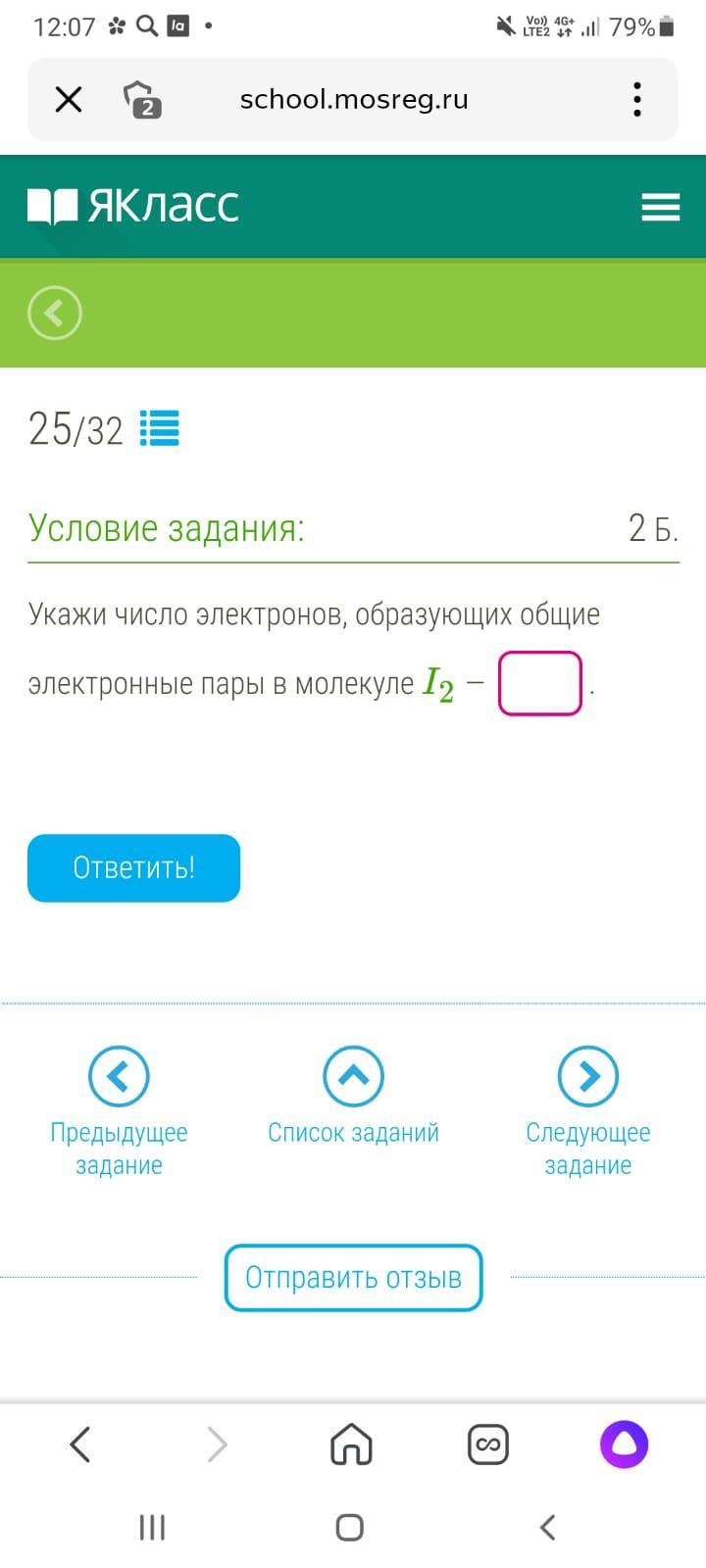
Task: Open the browser overflow menu
Action: (x=637, y=99)
